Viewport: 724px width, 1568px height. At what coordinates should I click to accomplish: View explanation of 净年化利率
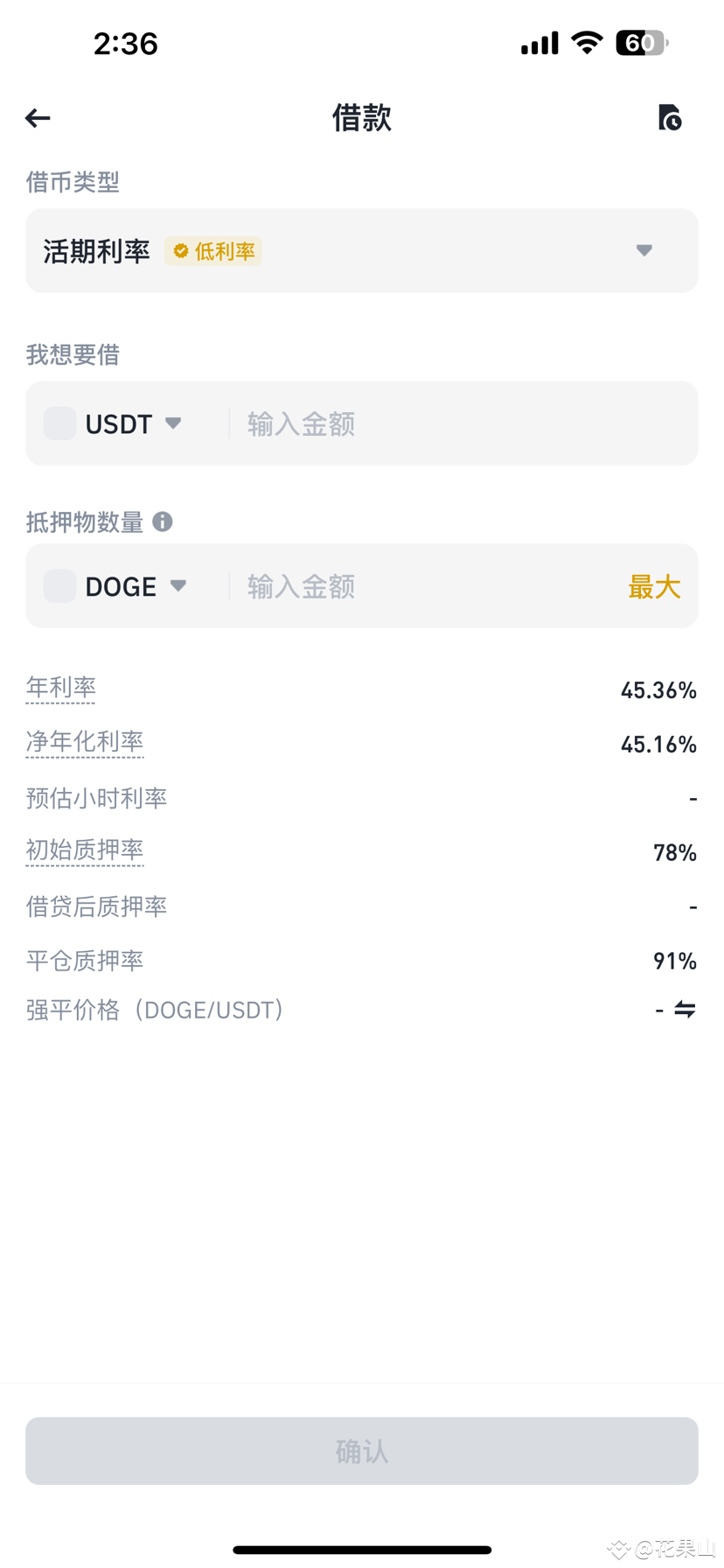85,742
